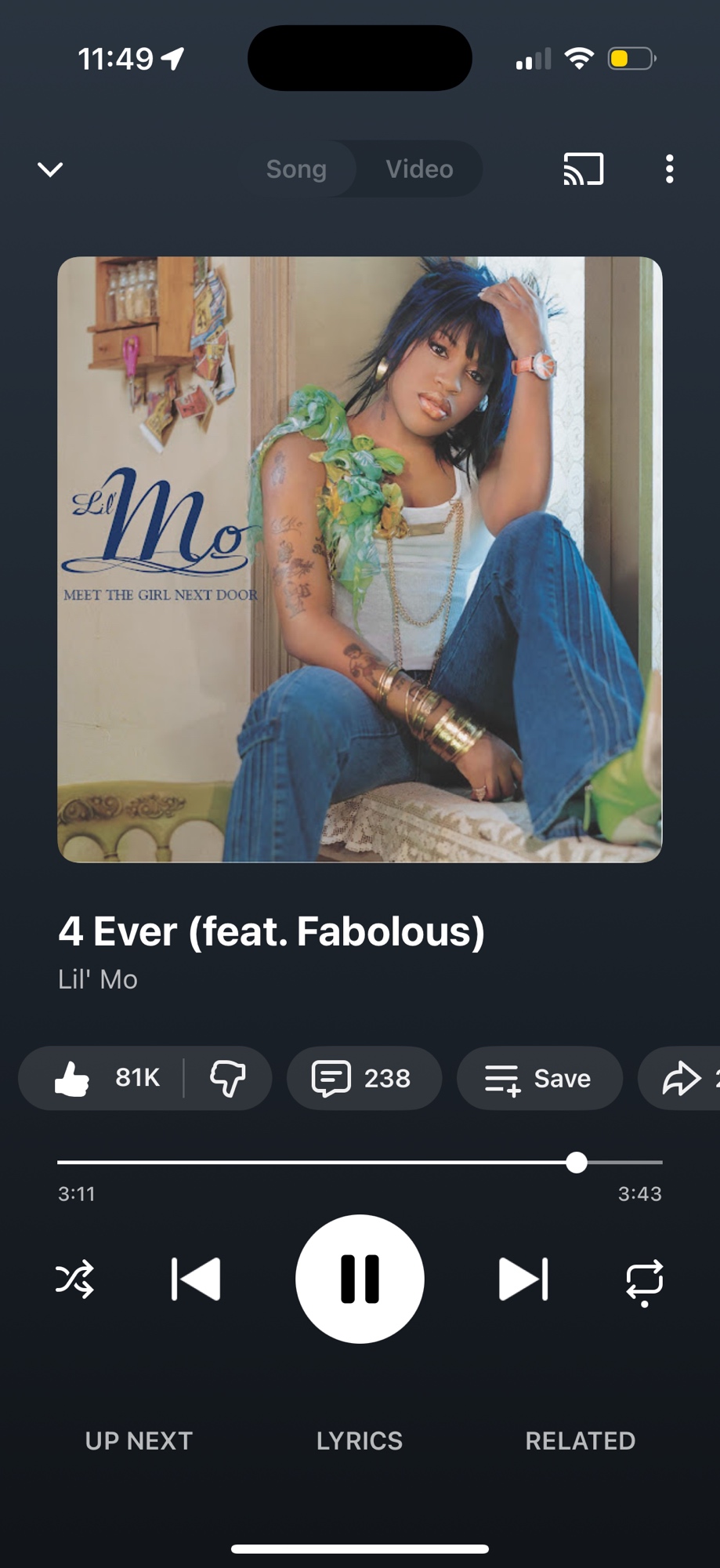
Task: Open the Related tab
Action: coord(580,1440)
